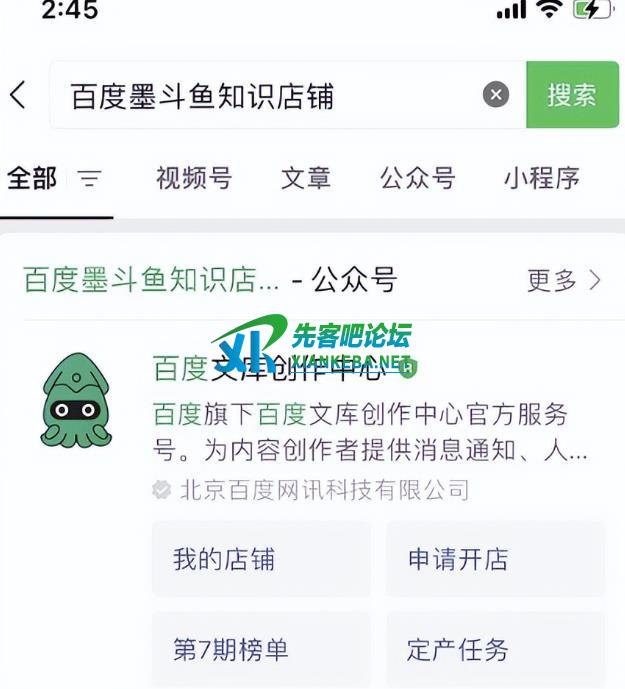Clear the search text
Image resolution: width=625 pixels, height=689 pixels.
496,95
